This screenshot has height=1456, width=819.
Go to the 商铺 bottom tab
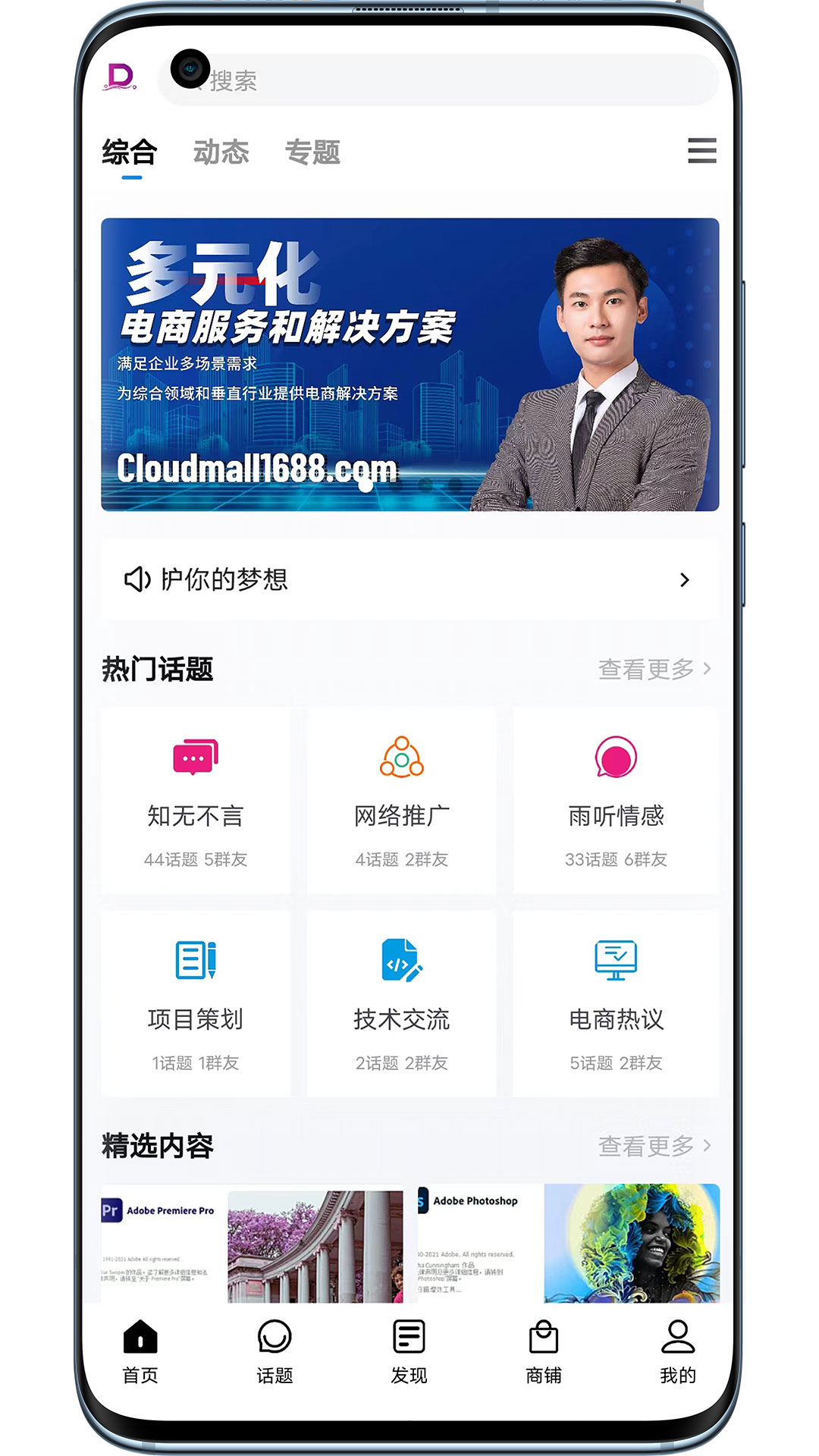point(544,1351)
